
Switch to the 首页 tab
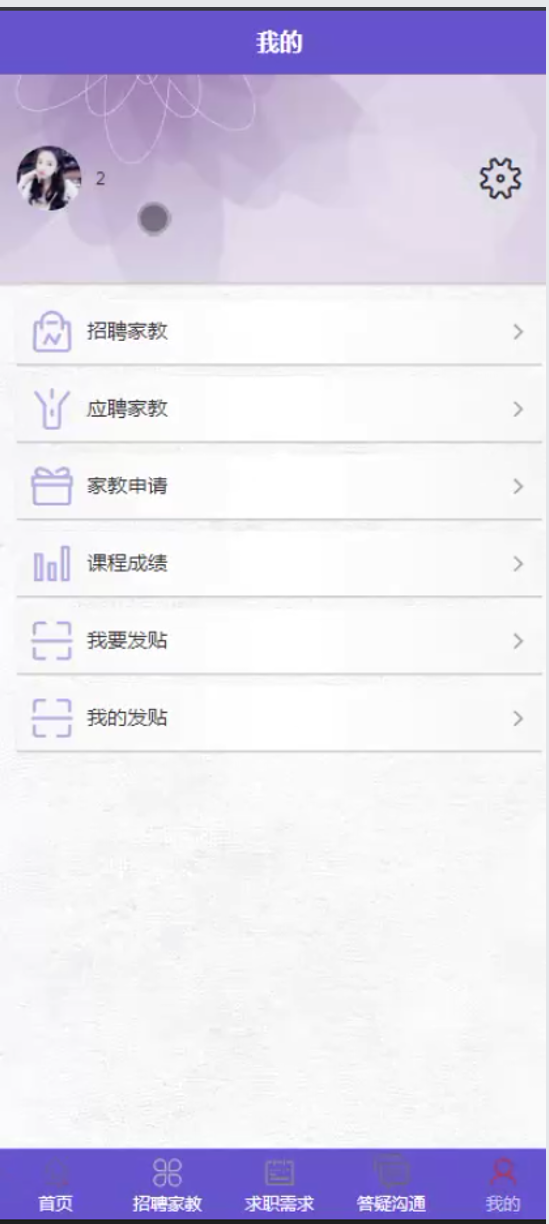click(55, 1184)
